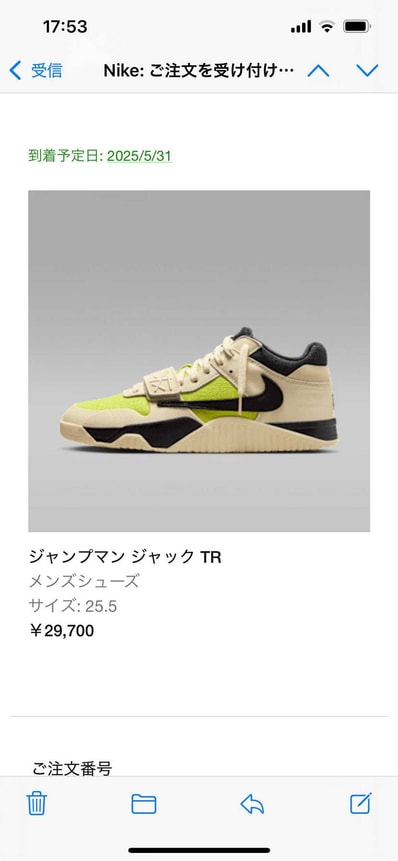The height and width of the screenshot is (861, 398).
Task: Jump to the next email with down arrow
Action: pos(367,70)
